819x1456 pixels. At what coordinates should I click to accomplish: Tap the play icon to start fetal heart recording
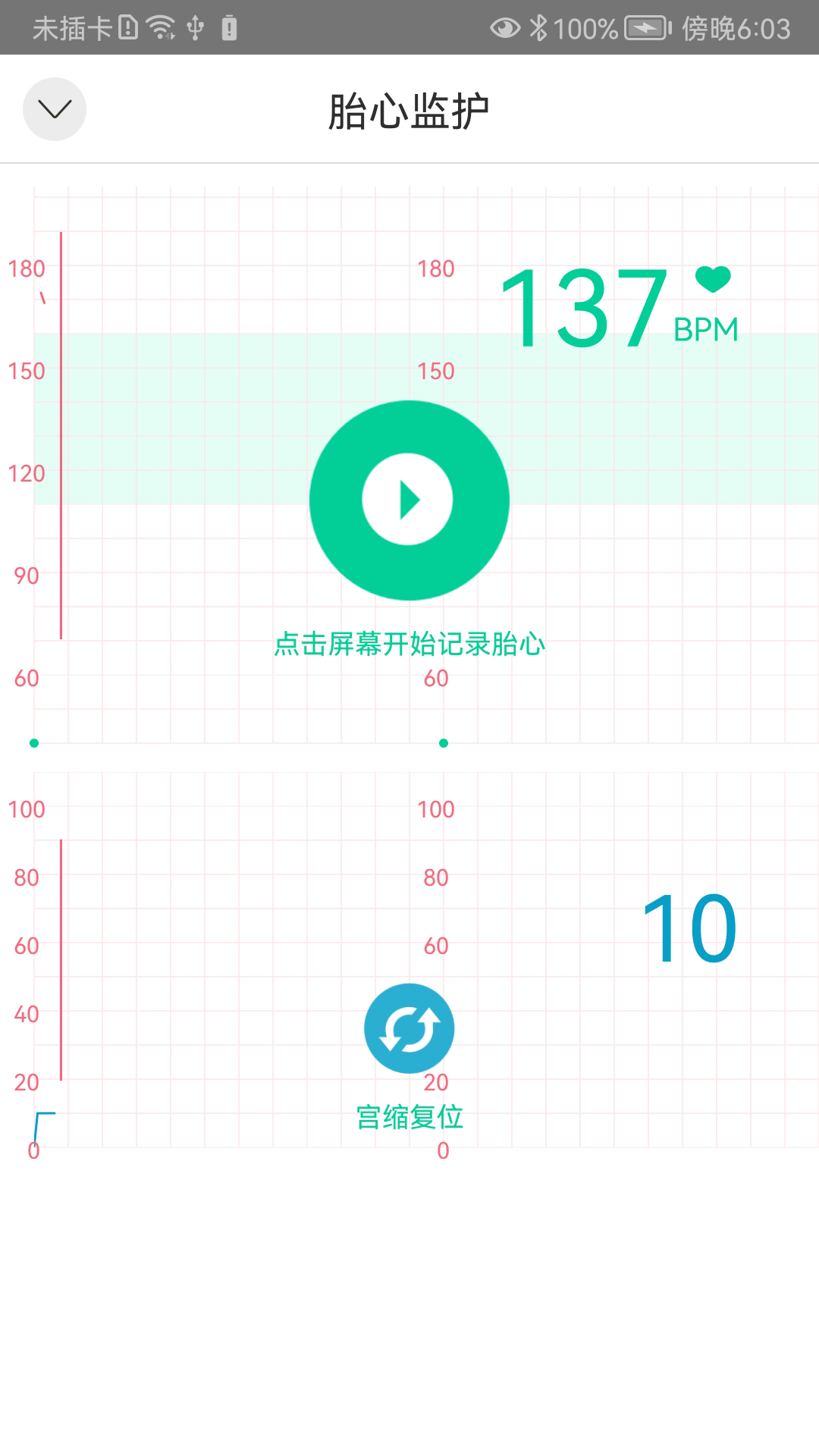pos(409,499)
